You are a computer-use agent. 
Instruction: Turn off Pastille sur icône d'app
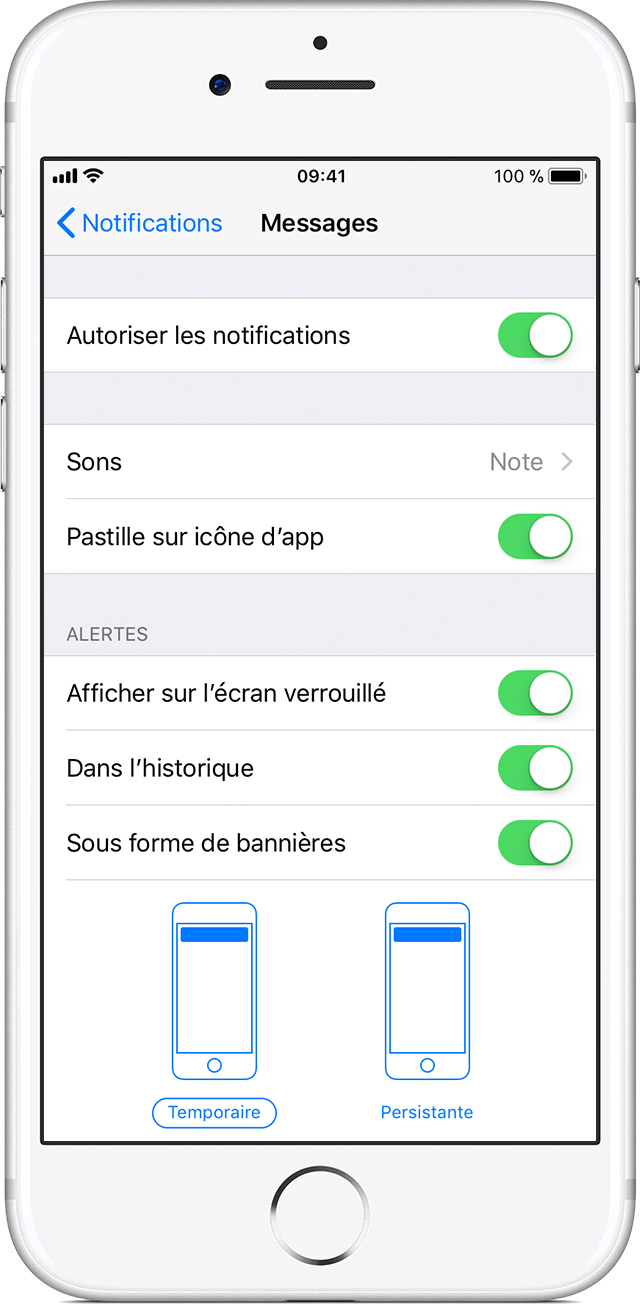(x=536, y=537)
